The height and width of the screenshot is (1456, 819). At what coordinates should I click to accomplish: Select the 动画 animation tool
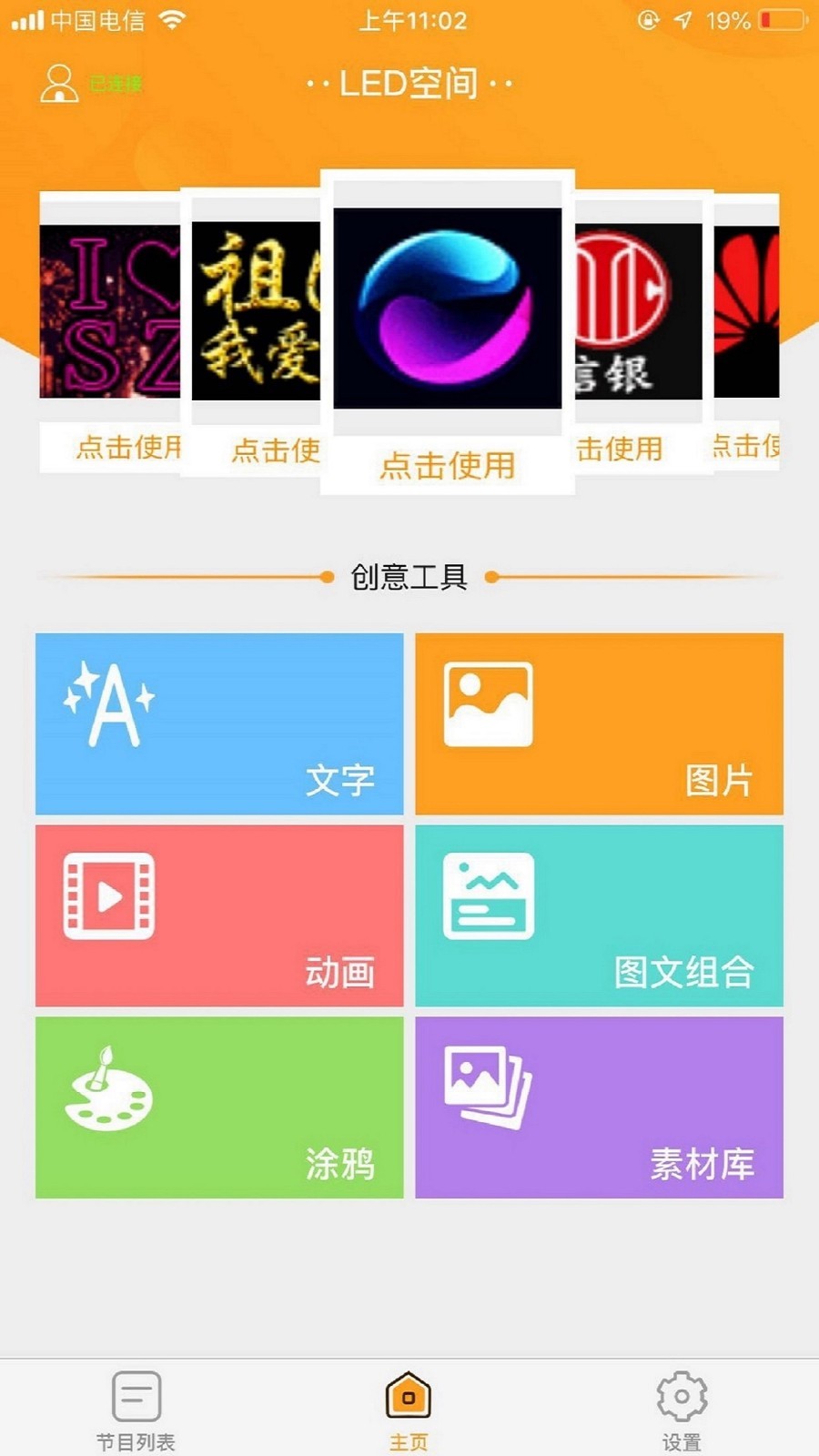click(x=218, y=915)
